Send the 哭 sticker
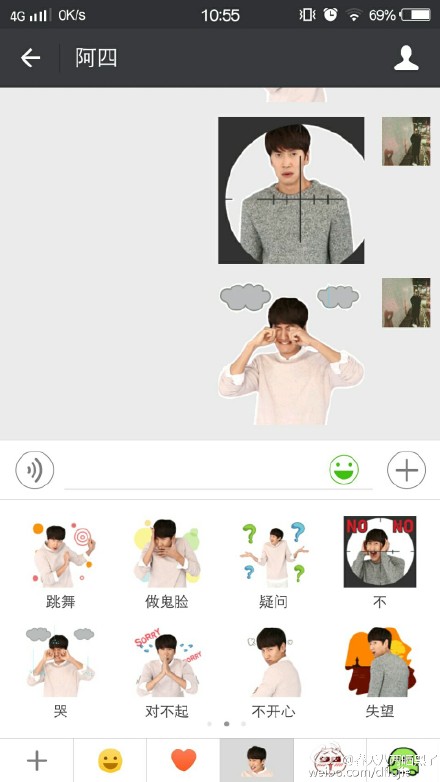 60,672
